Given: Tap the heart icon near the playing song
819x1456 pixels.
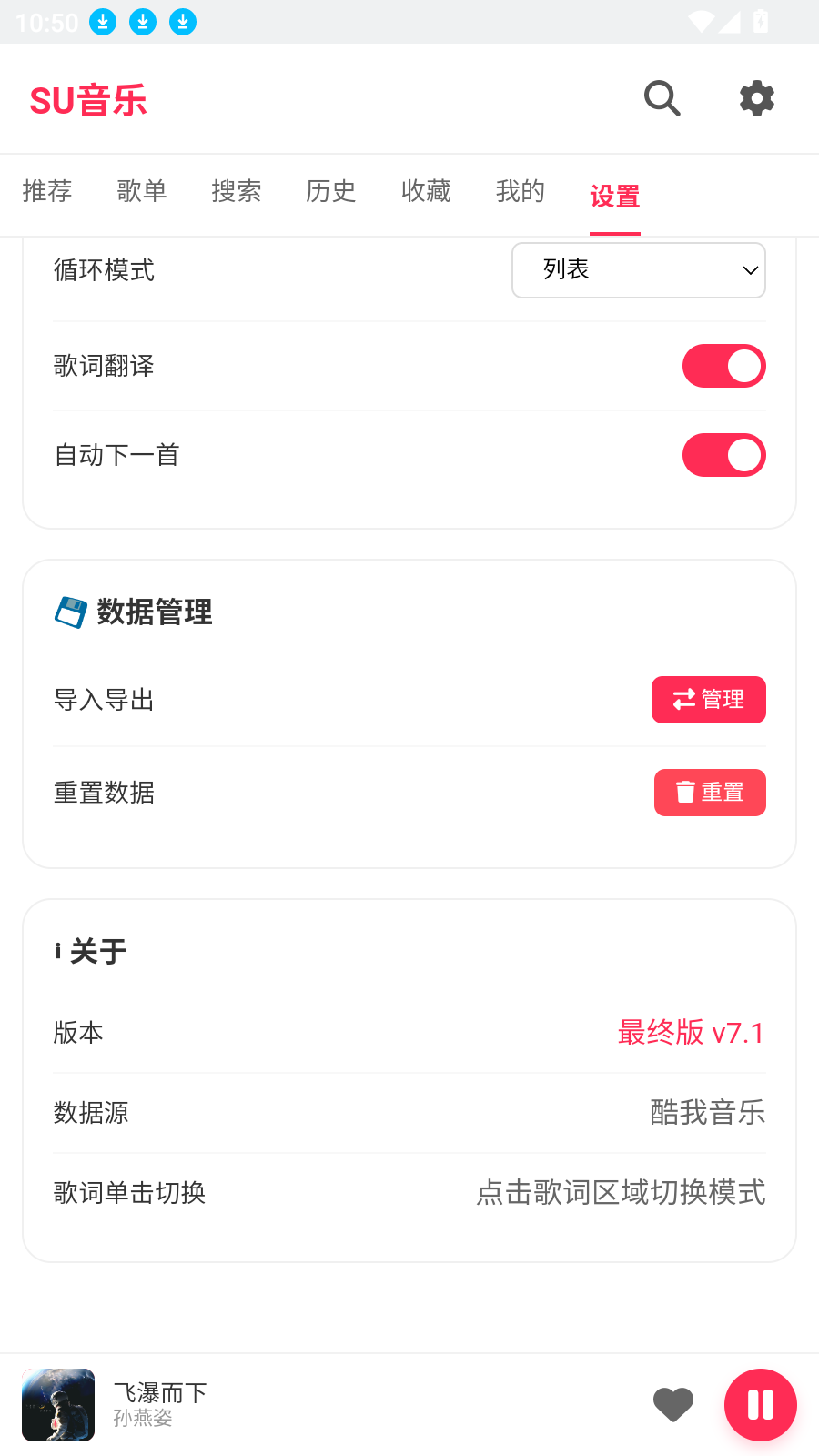Looking at the screenshot, I should click(673, 1404).
